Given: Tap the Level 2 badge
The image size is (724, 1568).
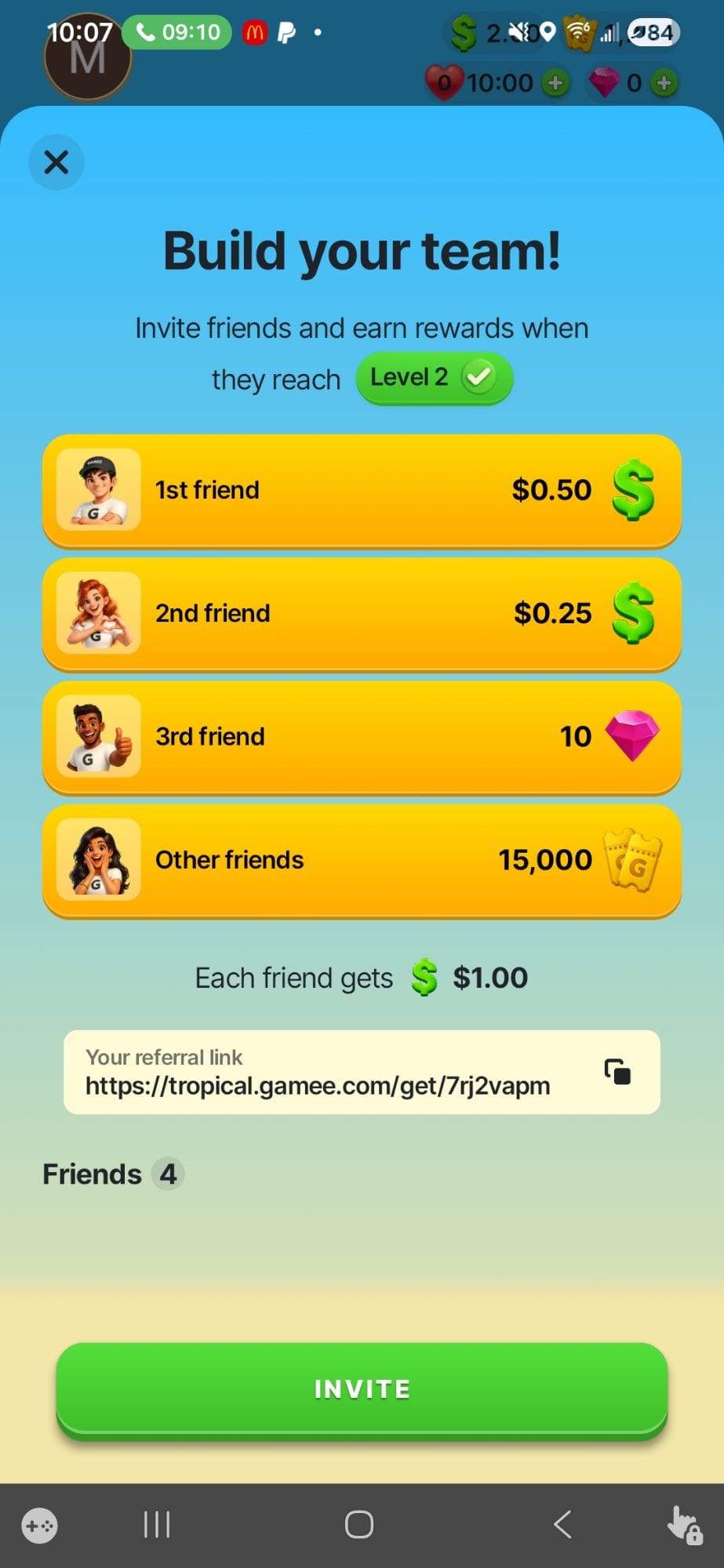Looking at the screenshot, I should click(434, 378).
